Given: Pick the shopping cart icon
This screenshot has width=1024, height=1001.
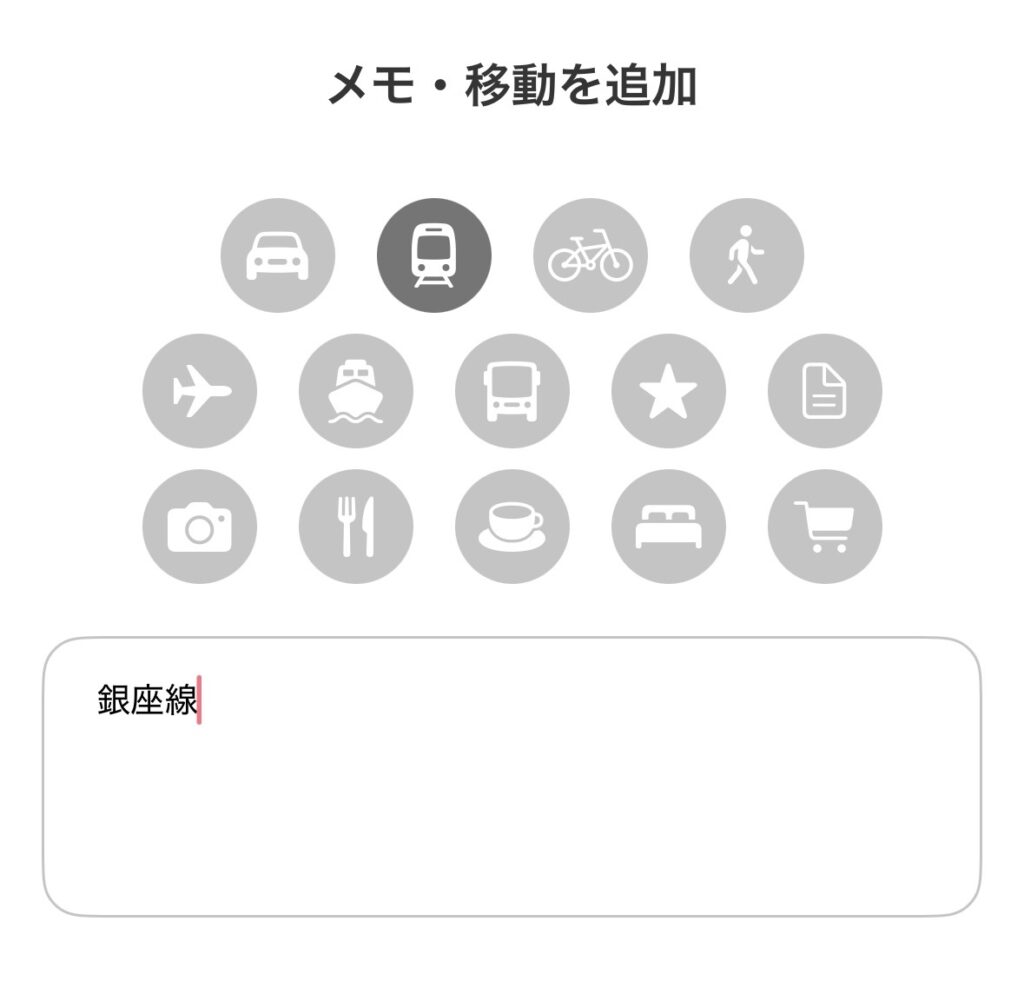Looking at the screenshot, I should pyautogui.click(x=824, y=526).
